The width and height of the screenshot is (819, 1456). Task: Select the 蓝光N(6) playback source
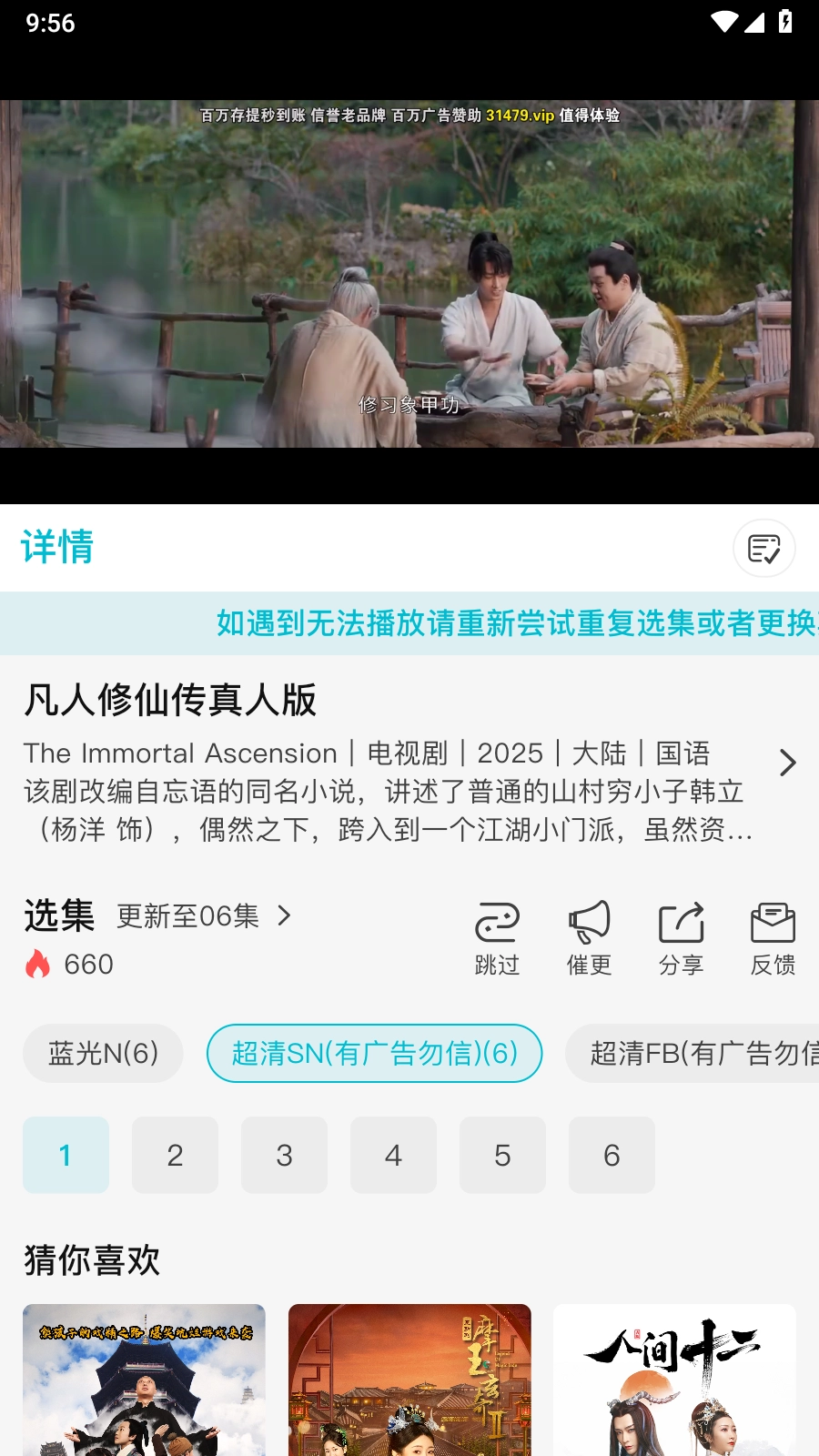coord(102,1053)
